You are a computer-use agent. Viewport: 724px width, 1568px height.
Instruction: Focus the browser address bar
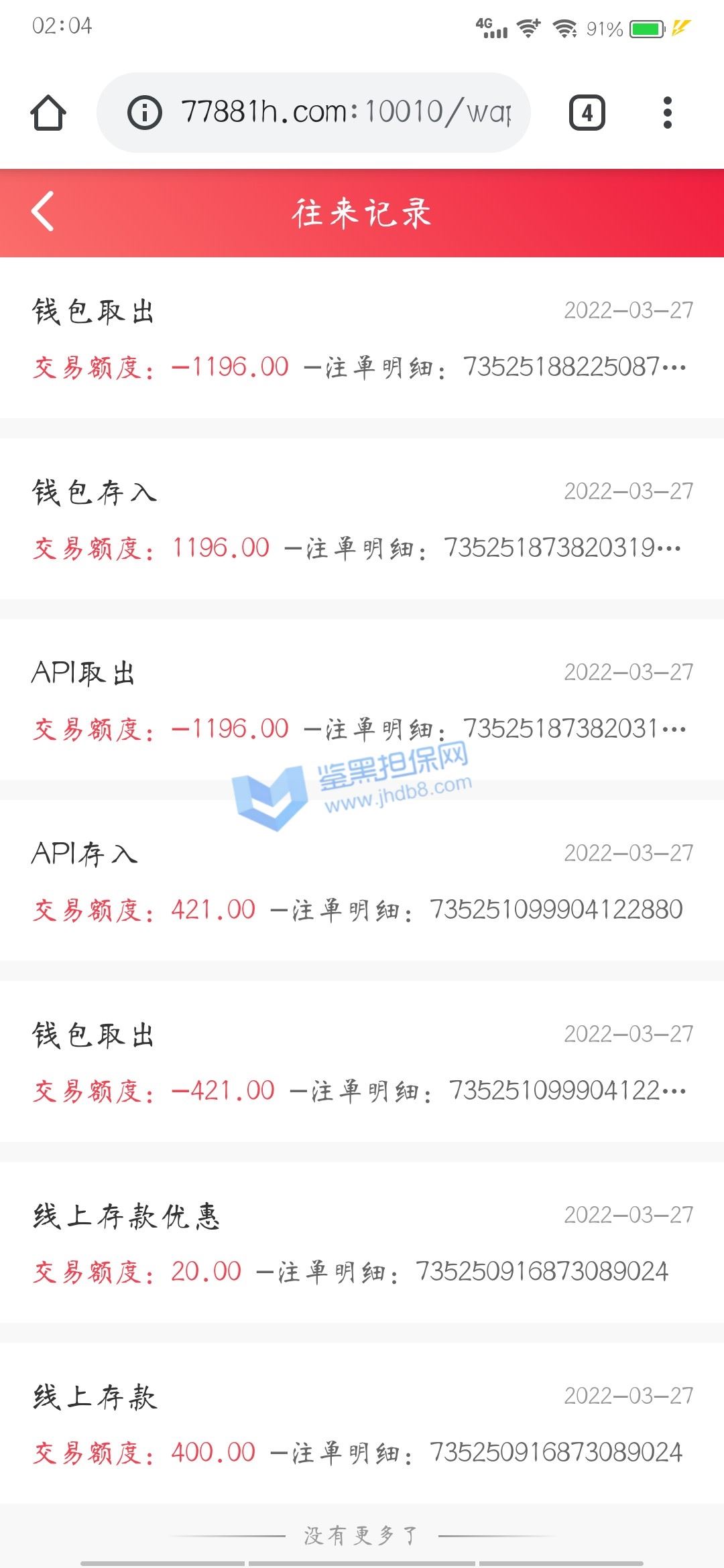(x=345, y=113)
